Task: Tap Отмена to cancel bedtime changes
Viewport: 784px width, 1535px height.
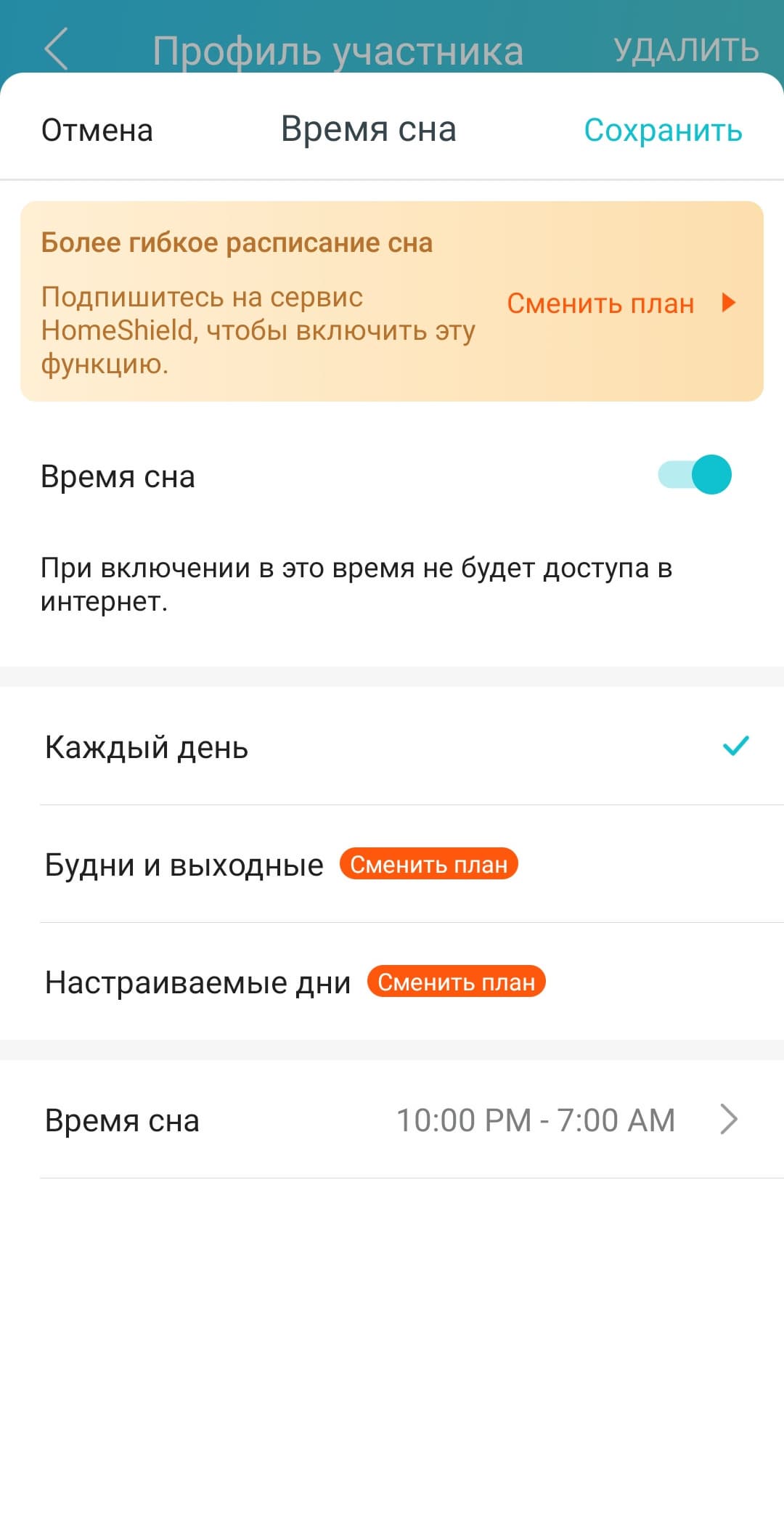Action: coord(97,131)
